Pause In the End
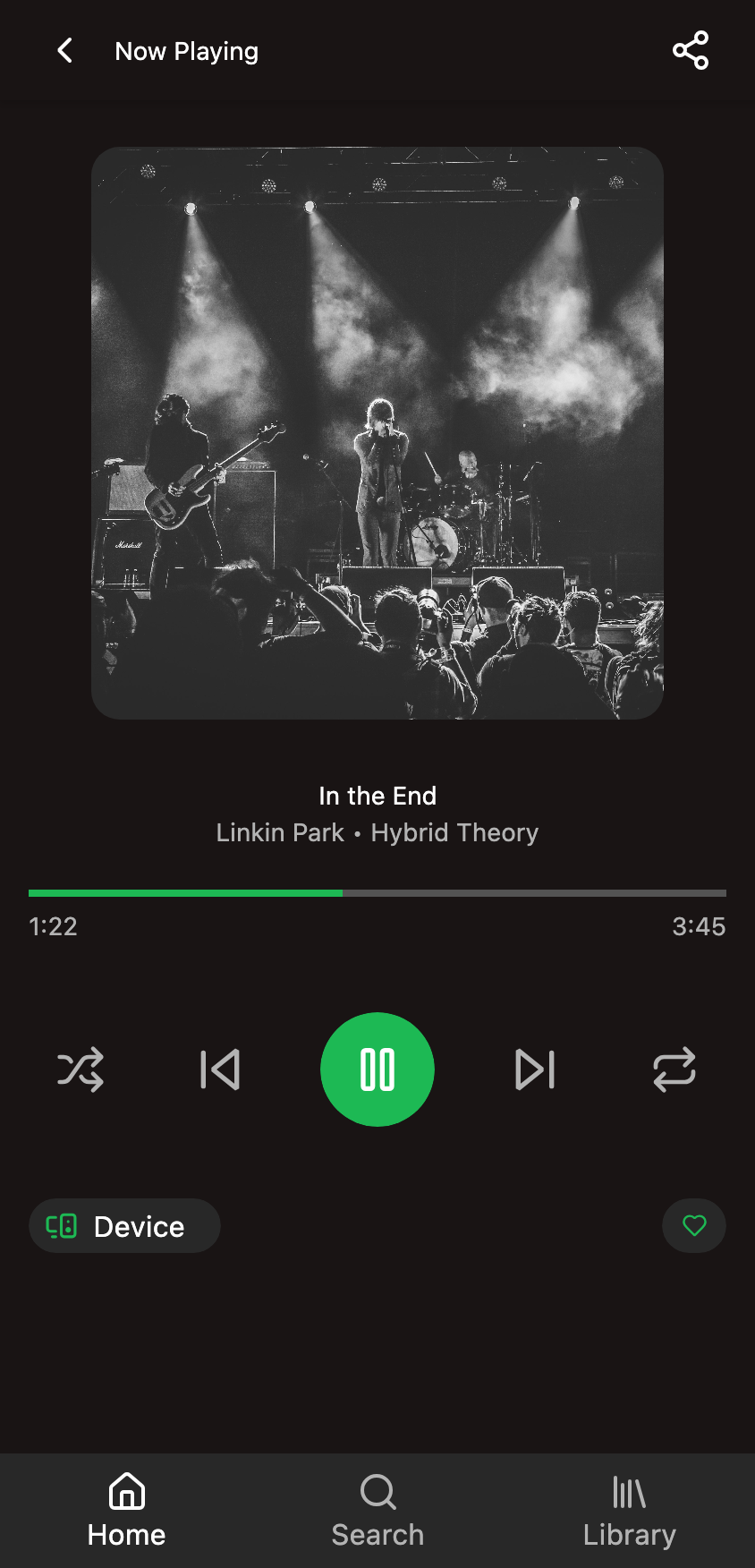This screenshot has height=1568, width=755. pos(377,1069)
